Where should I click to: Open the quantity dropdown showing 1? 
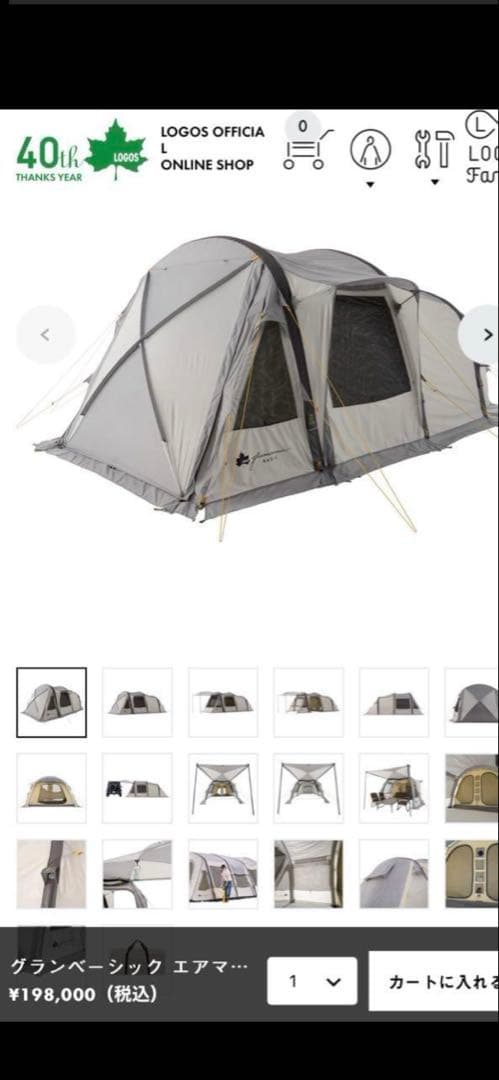312,981
